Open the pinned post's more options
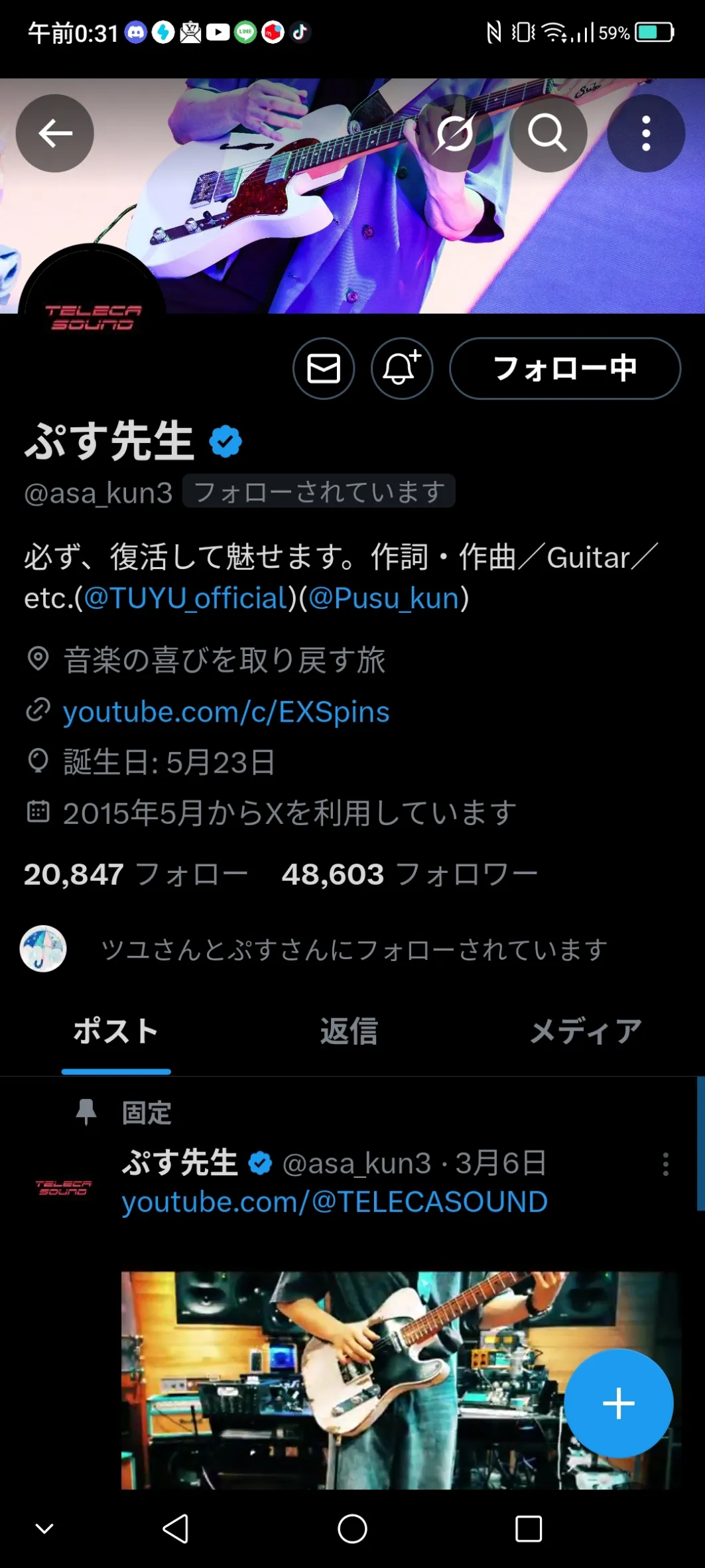 [665, 1164]
